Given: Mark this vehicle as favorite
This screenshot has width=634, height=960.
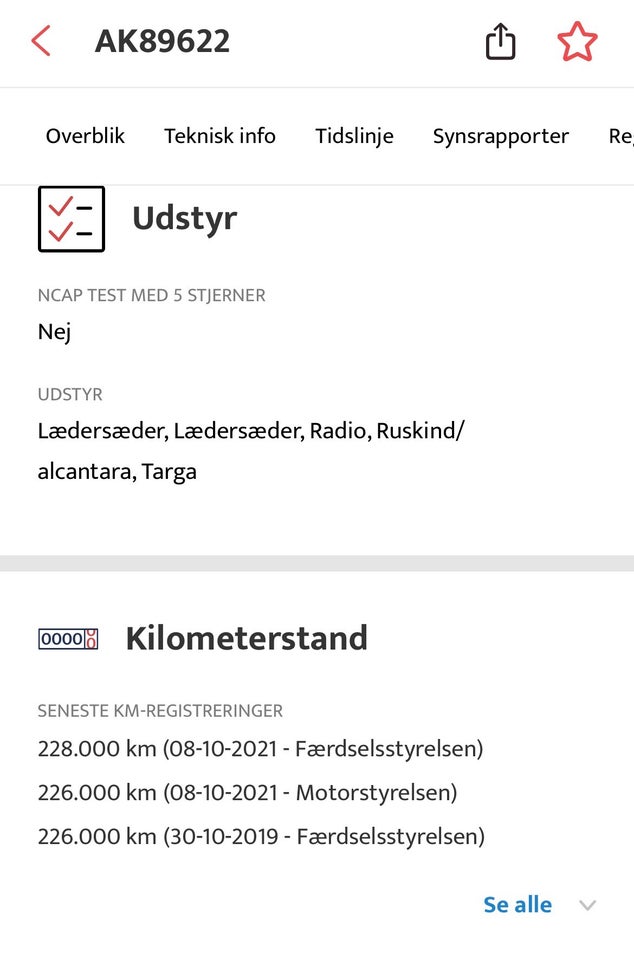Looking at the screenshot, I should [577, 42].
